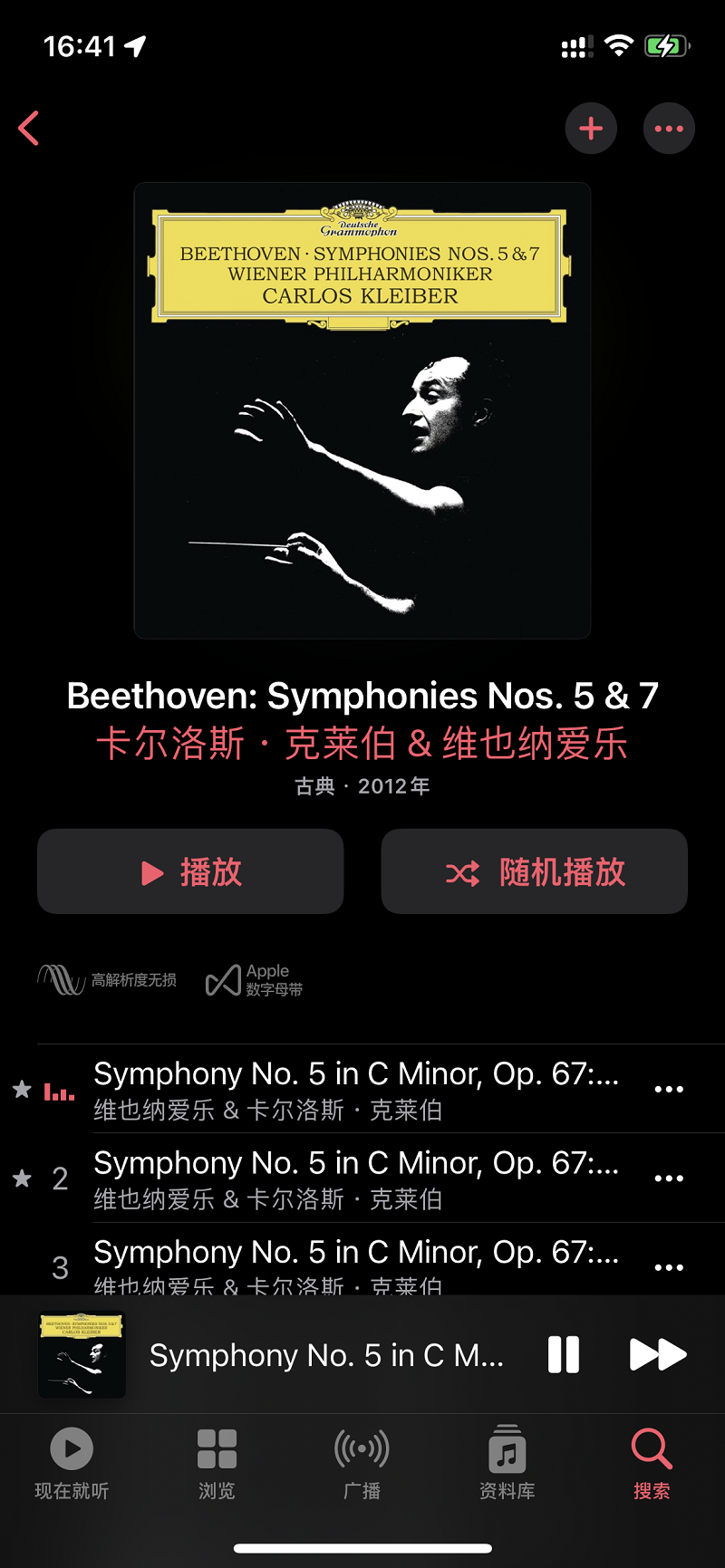The width and height of the screenshot is (725, 1568).
Task: Shuffle the album with 随机播放
Action: tap(534, 871)
